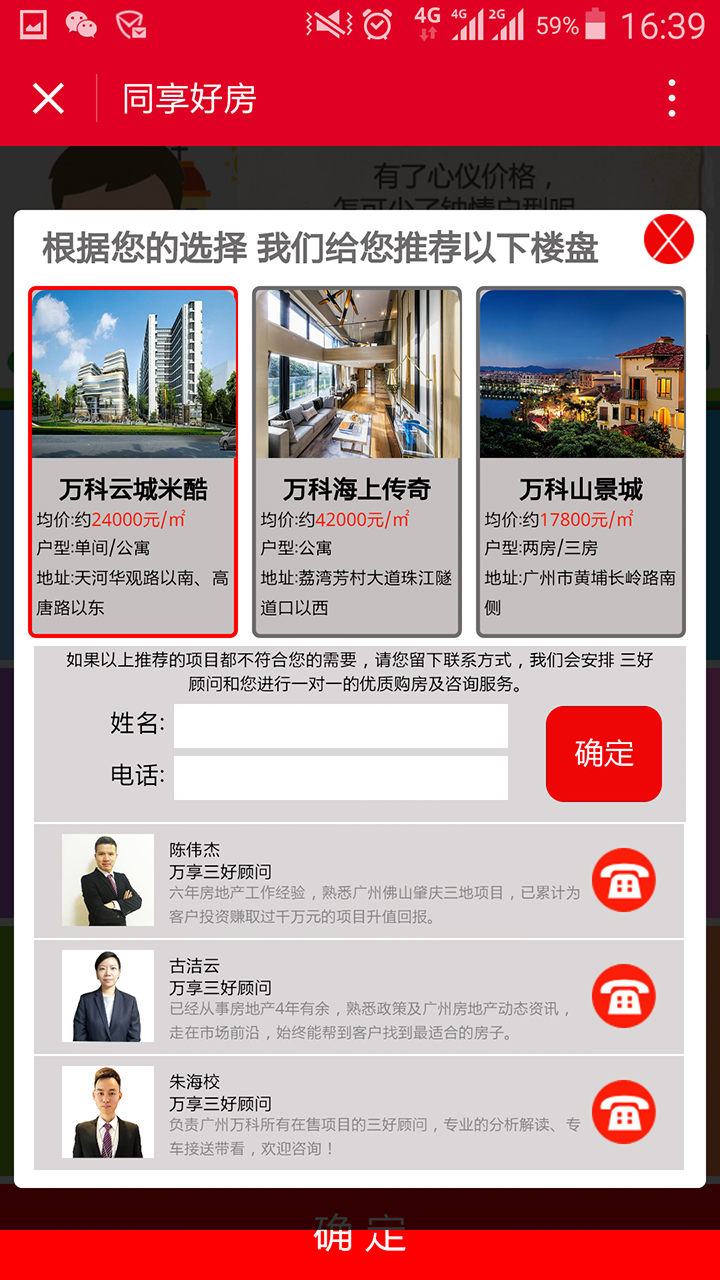Viewport: 720px width, 1280px height.
Task: Submit contact info with the red 确定 button
Action: [604, 754]
